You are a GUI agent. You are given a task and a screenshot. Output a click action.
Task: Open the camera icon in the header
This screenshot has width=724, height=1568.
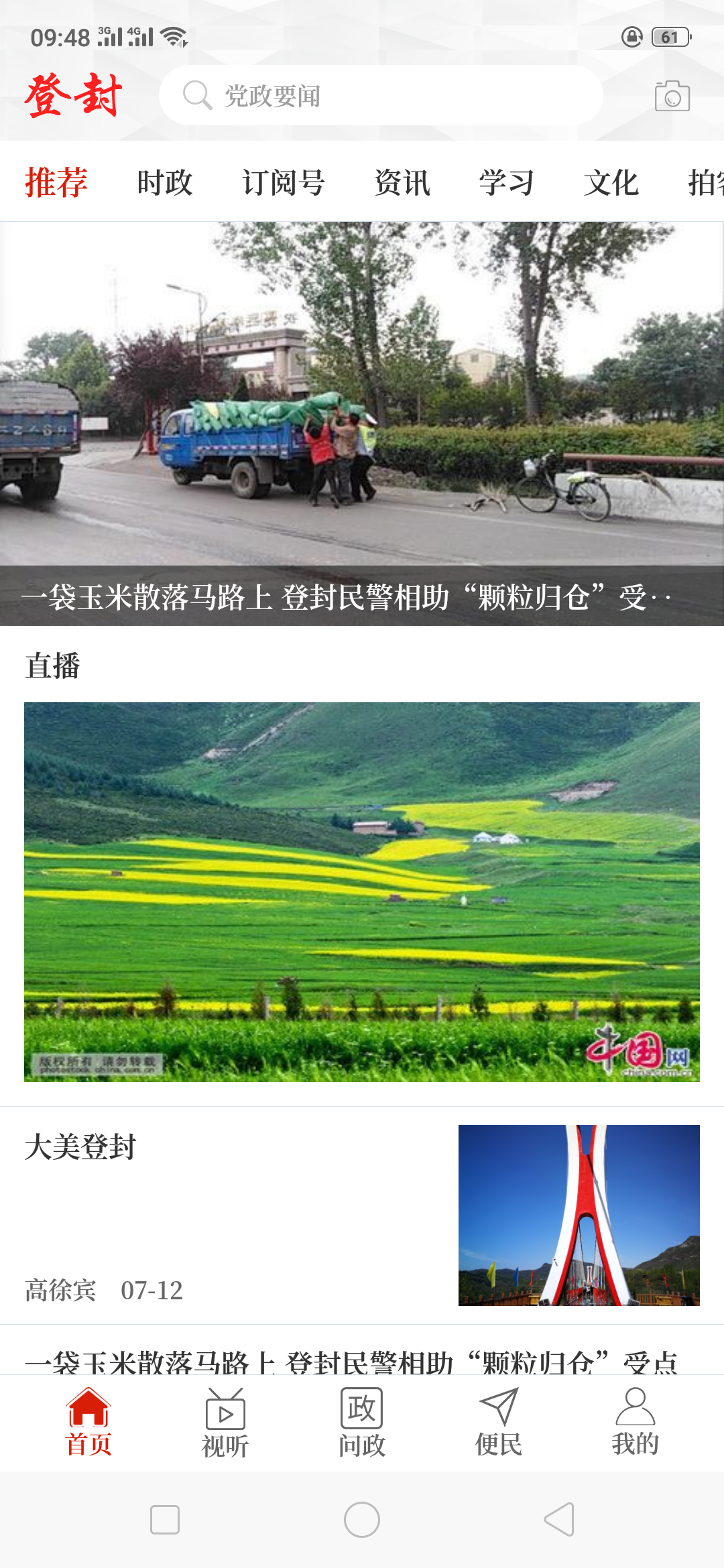(x=672, y=96)
